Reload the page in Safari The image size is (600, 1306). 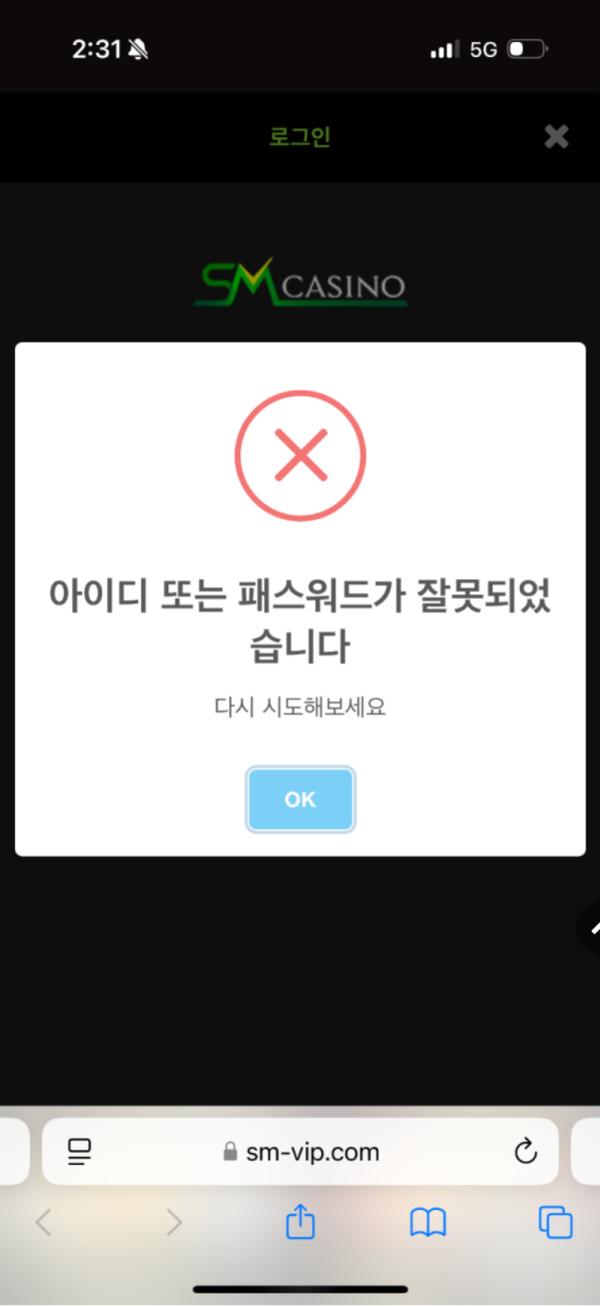coord(526,1152)
